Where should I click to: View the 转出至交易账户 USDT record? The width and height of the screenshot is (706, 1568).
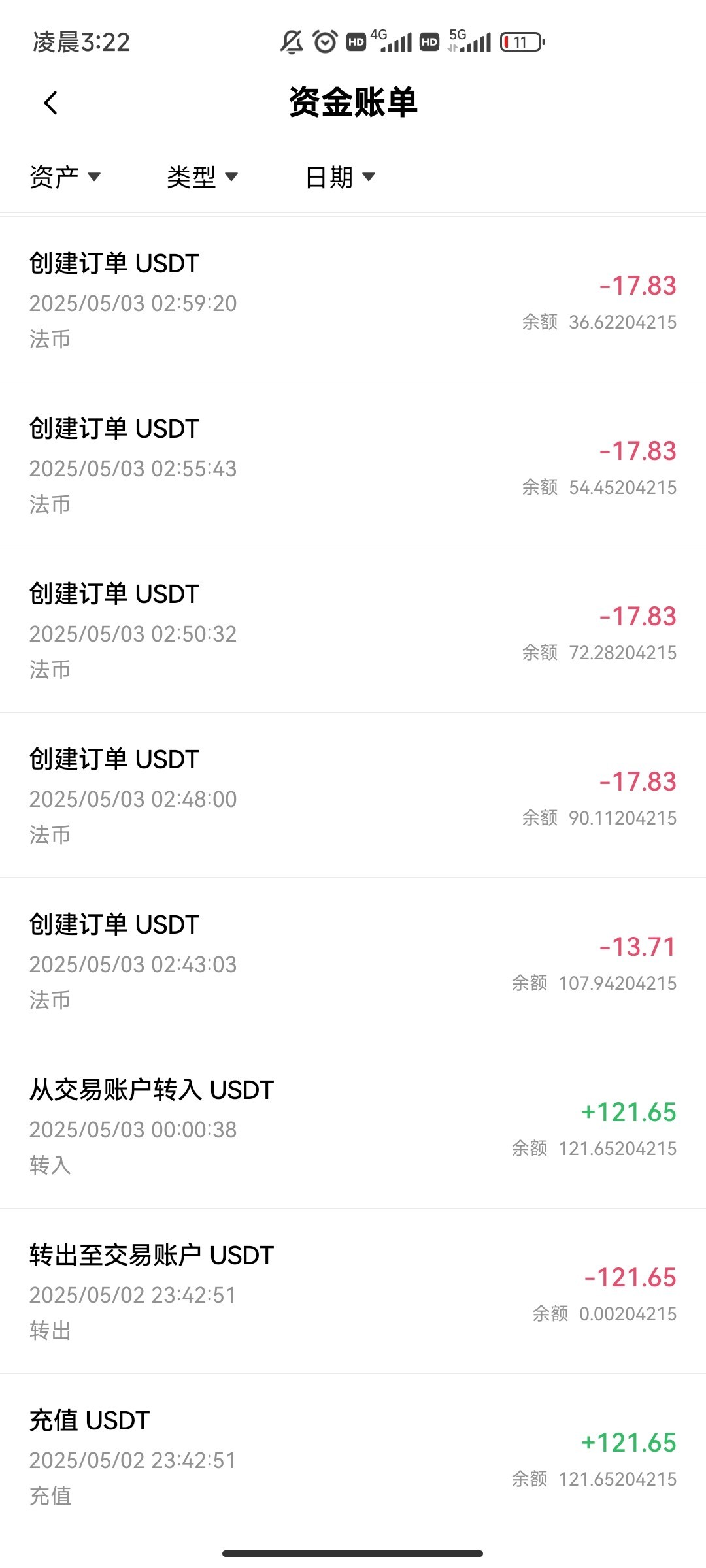click(353, 1292)
